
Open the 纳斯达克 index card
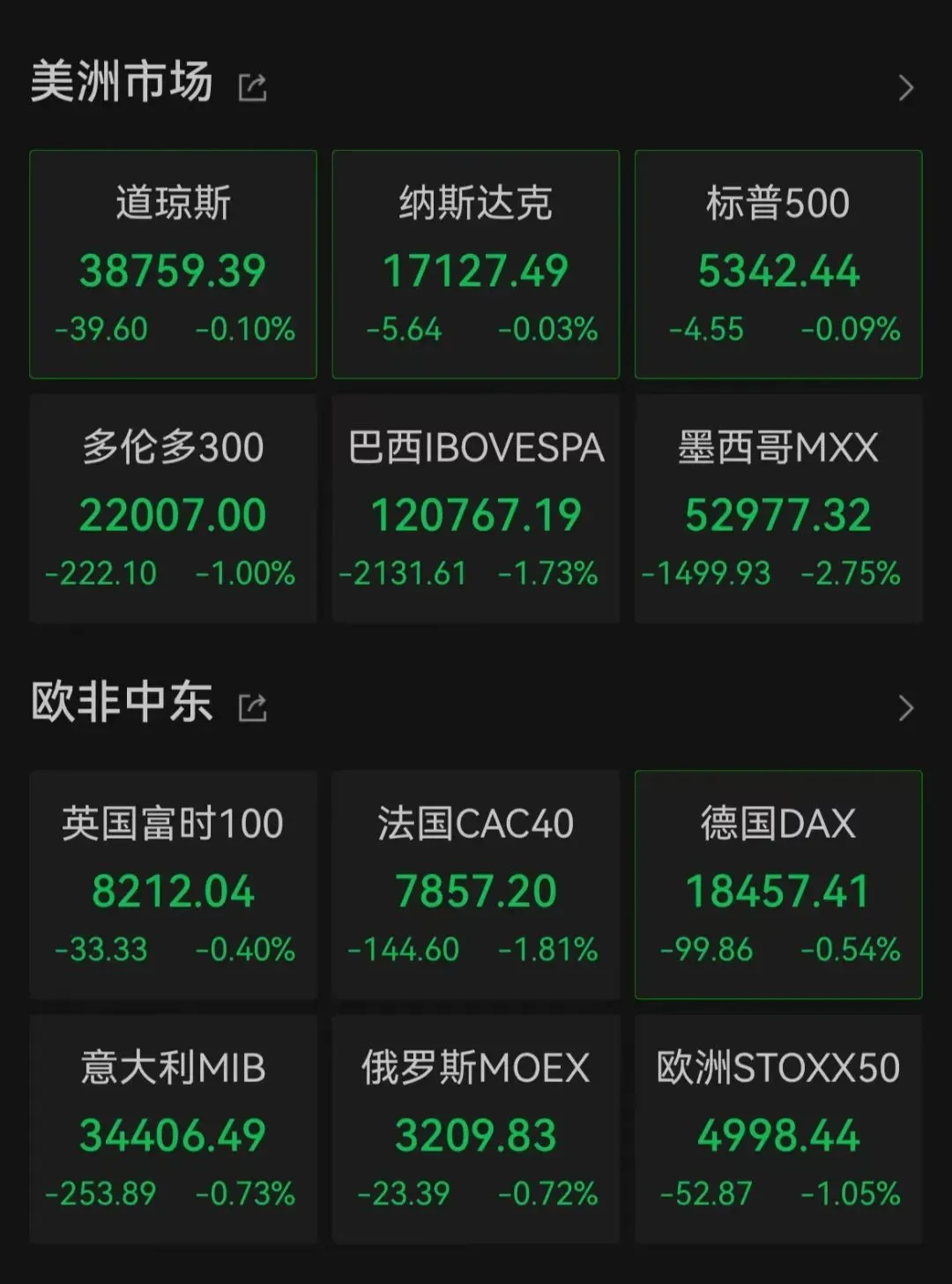click(x=475, y=265)
